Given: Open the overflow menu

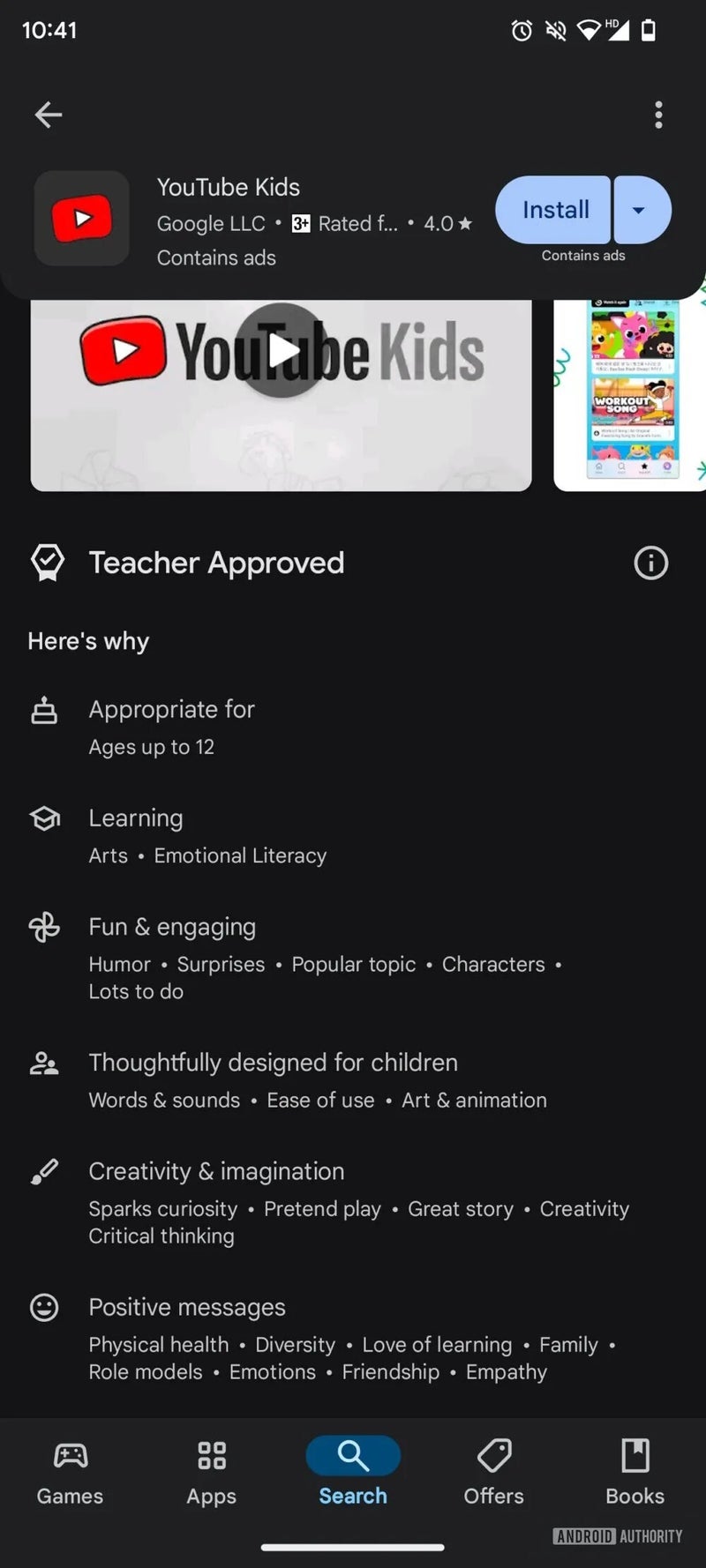Looking at the screenshot, I should click(658, 115).
